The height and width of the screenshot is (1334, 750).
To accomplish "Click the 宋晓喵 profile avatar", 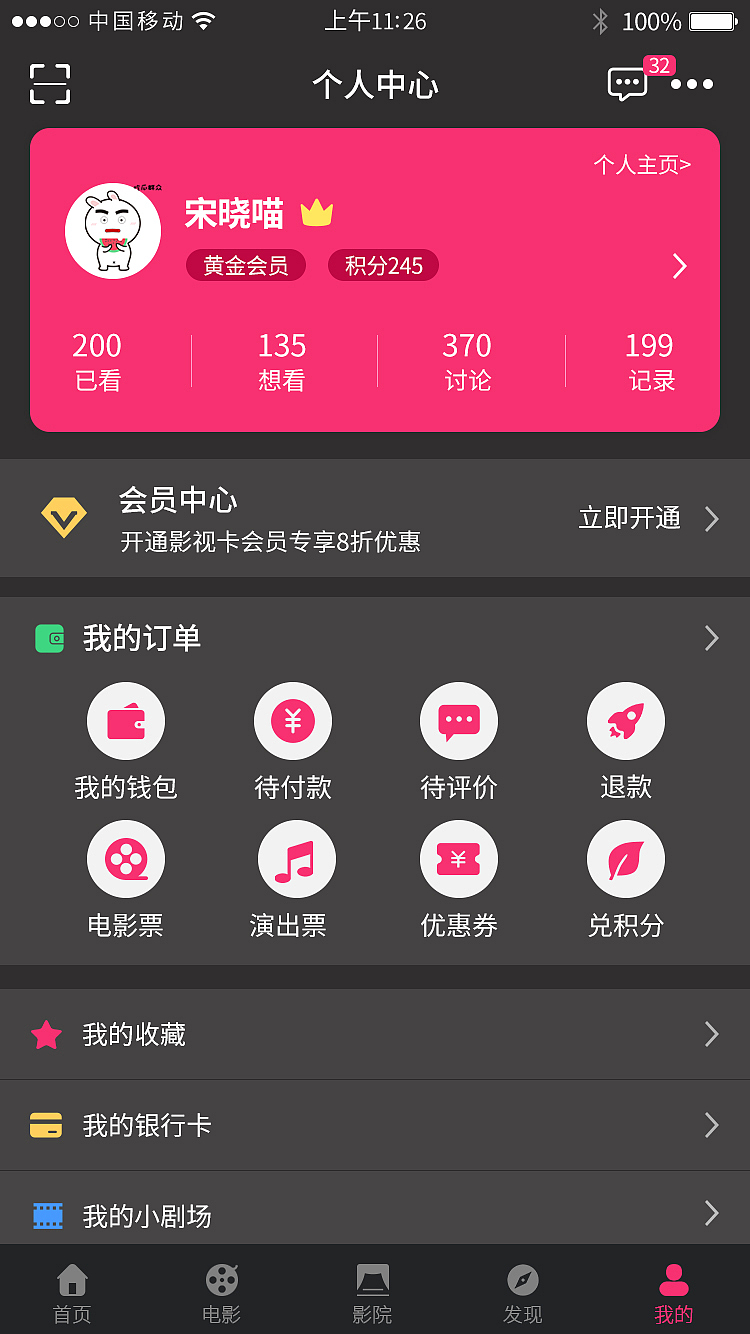I will [x=112, y=229].
